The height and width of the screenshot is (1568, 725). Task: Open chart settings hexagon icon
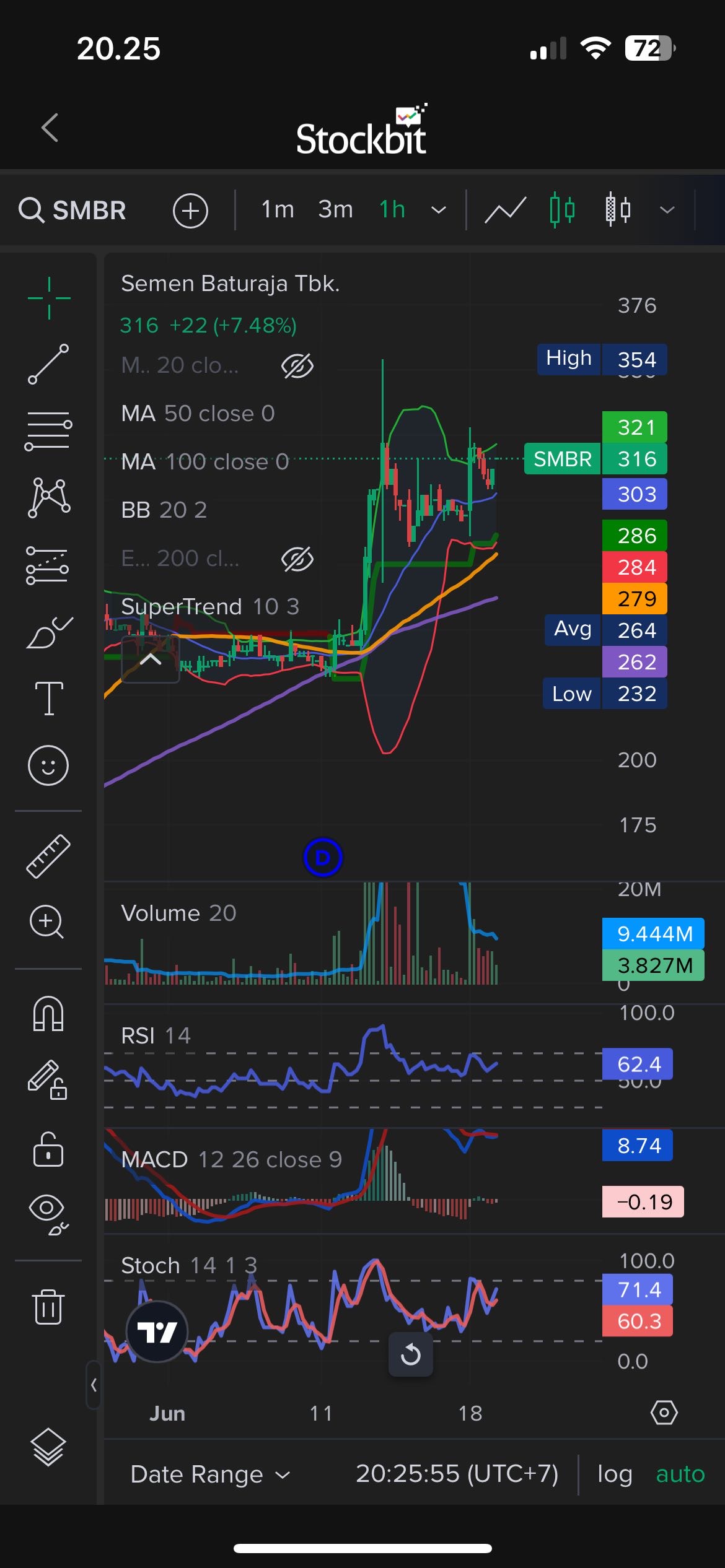(664, 1413)
